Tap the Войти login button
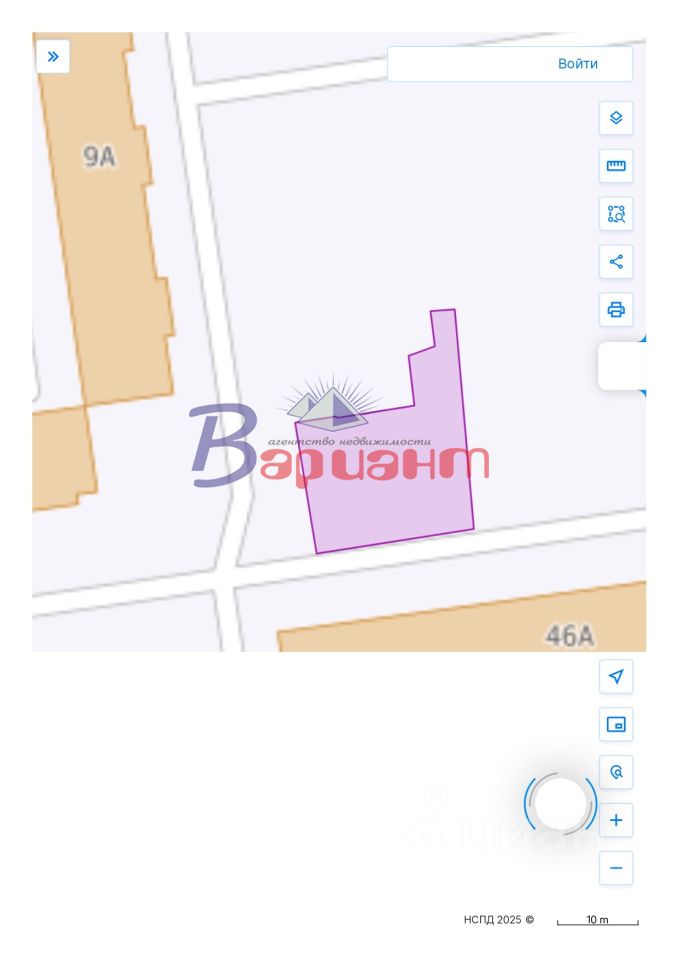The image size is (678, 960). pyautogui.click(x=577, y=64)
